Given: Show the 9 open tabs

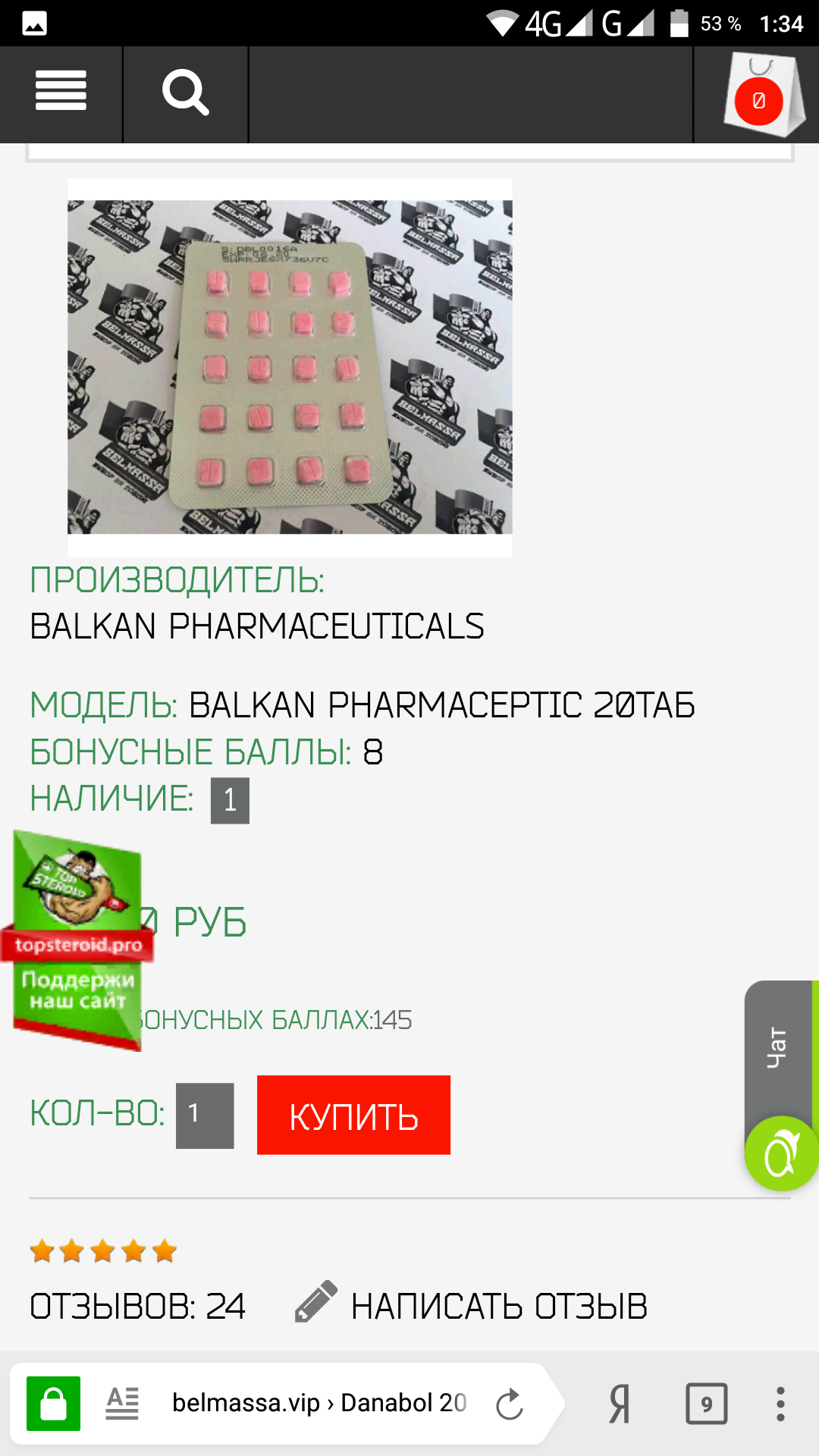Looking at the screenshot, I should [x=706, y=1404].
